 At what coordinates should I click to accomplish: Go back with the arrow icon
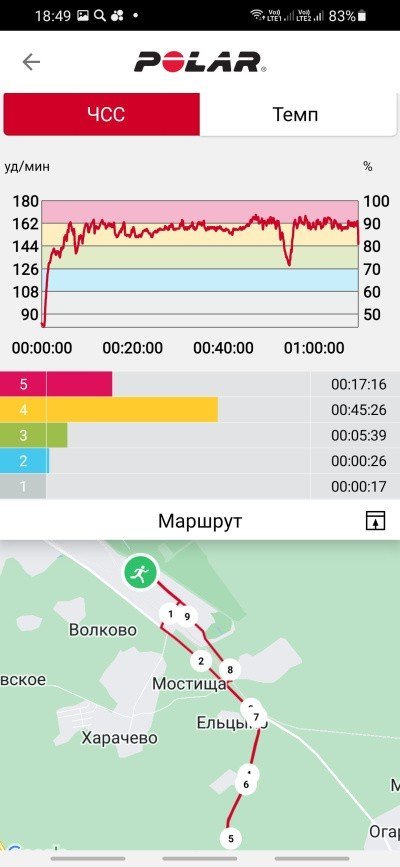(x=31, y=62)
